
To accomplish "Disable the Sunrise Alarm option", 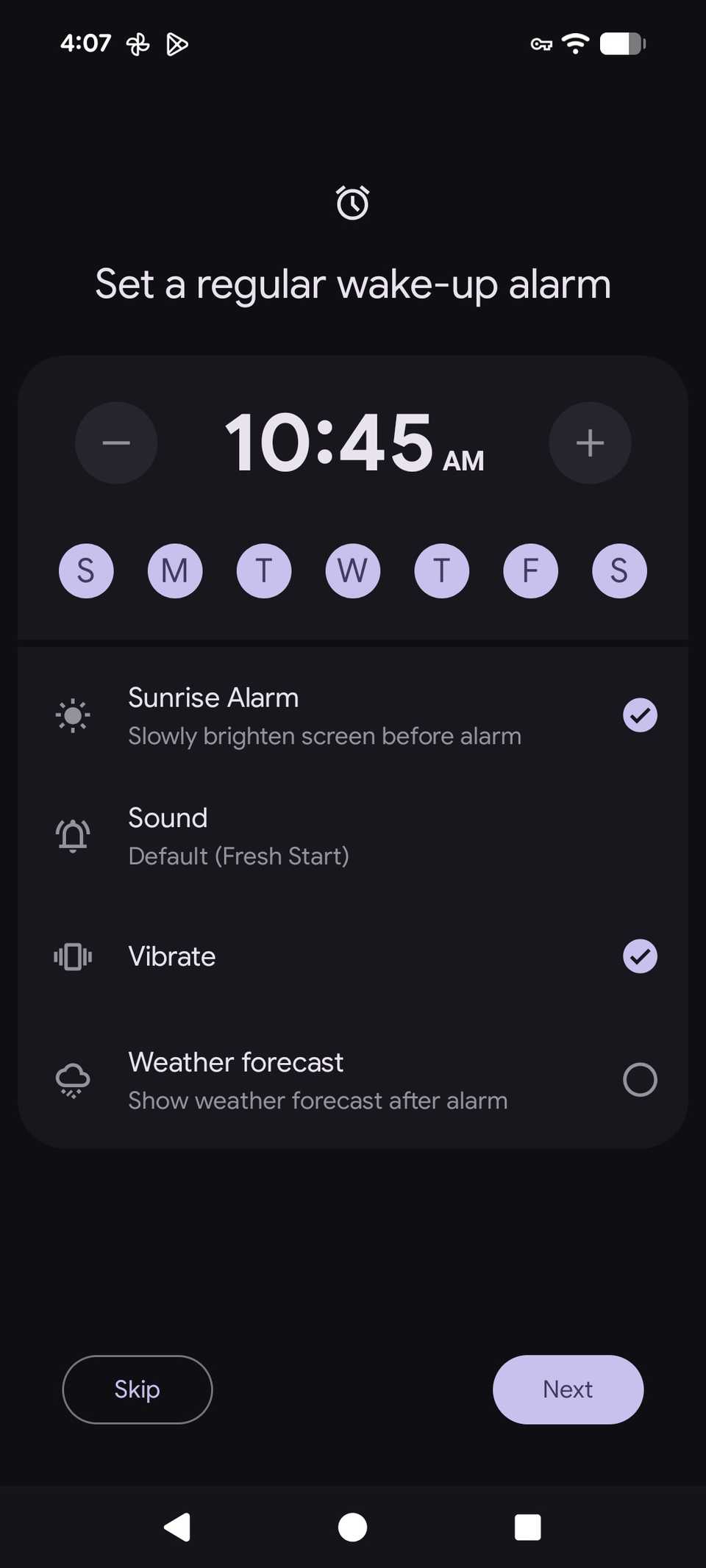I will [639, 715].
